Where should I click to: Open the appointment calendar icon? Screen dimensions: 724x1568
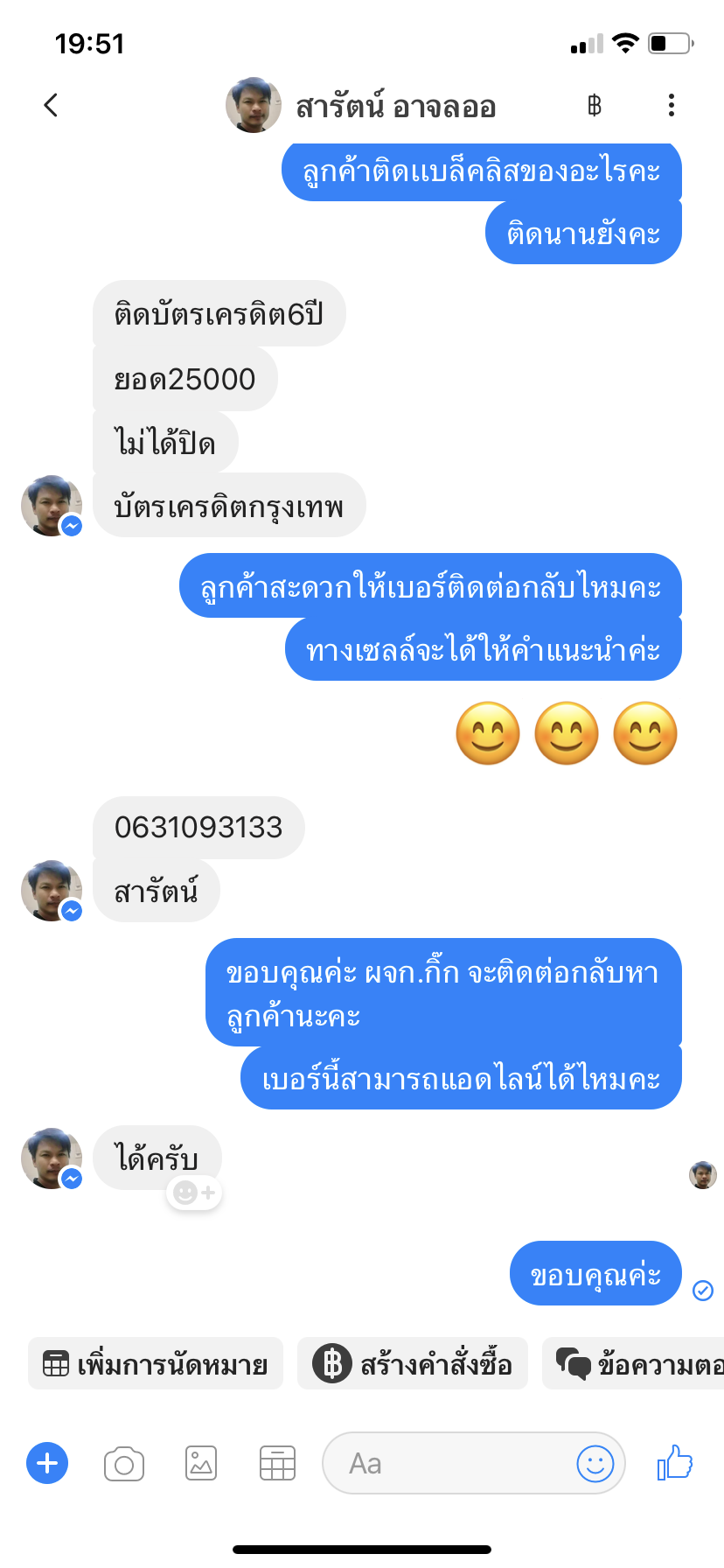(277, 1463)
